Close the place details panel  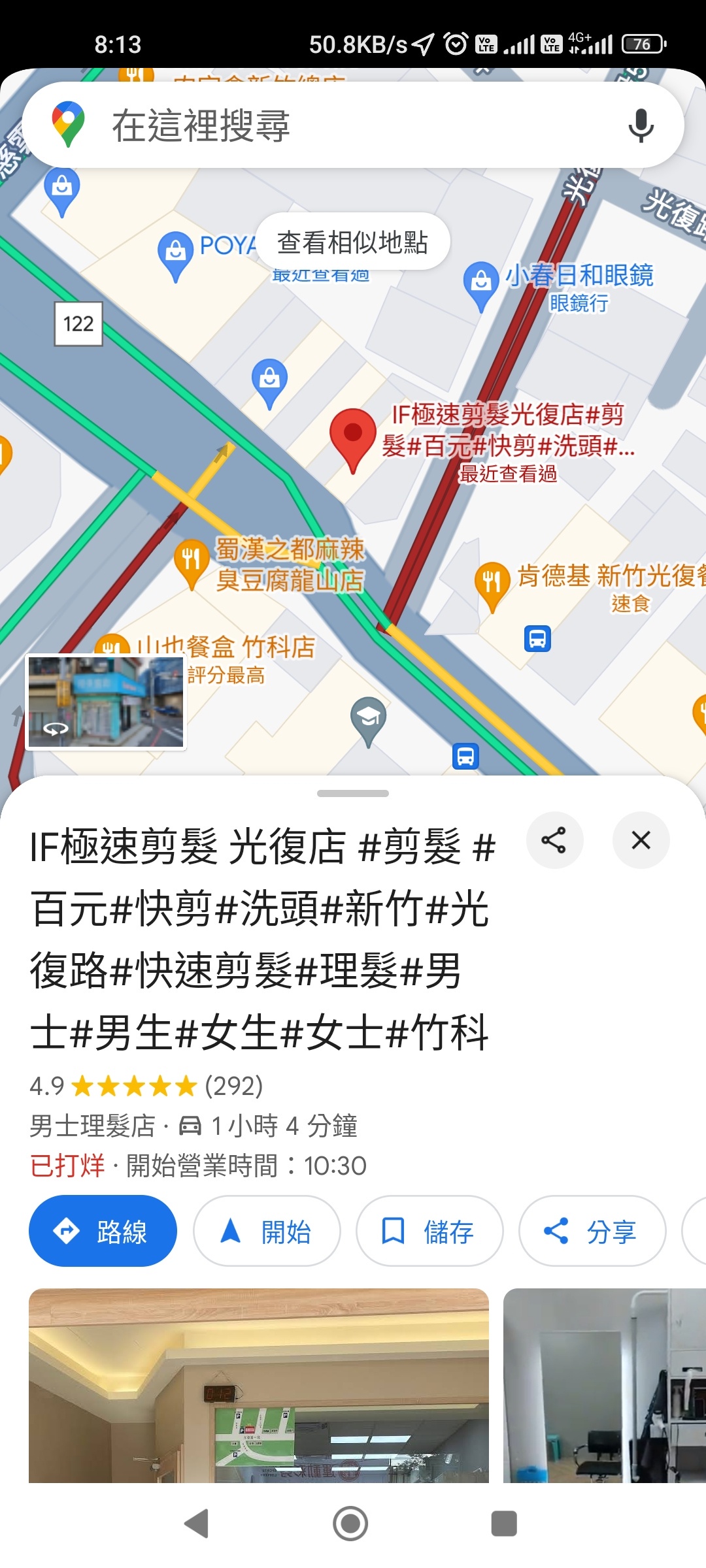641,840
